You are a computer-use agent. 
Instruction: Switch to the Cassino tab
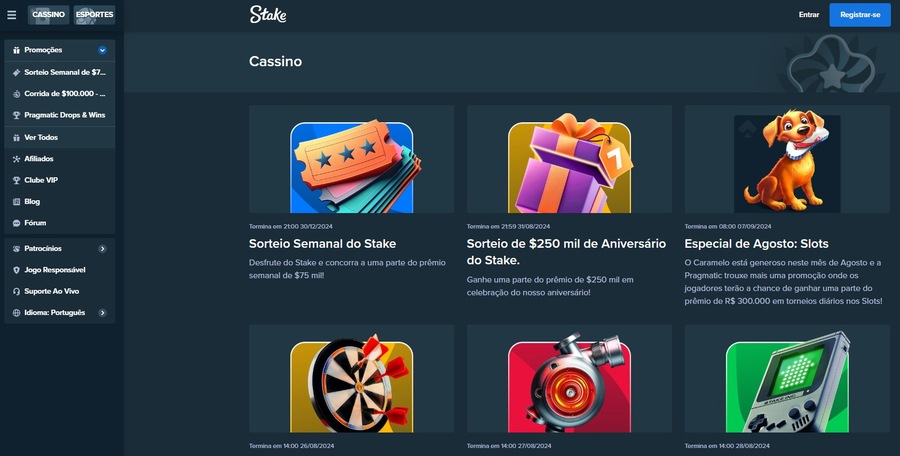click(x=48, y=15)
